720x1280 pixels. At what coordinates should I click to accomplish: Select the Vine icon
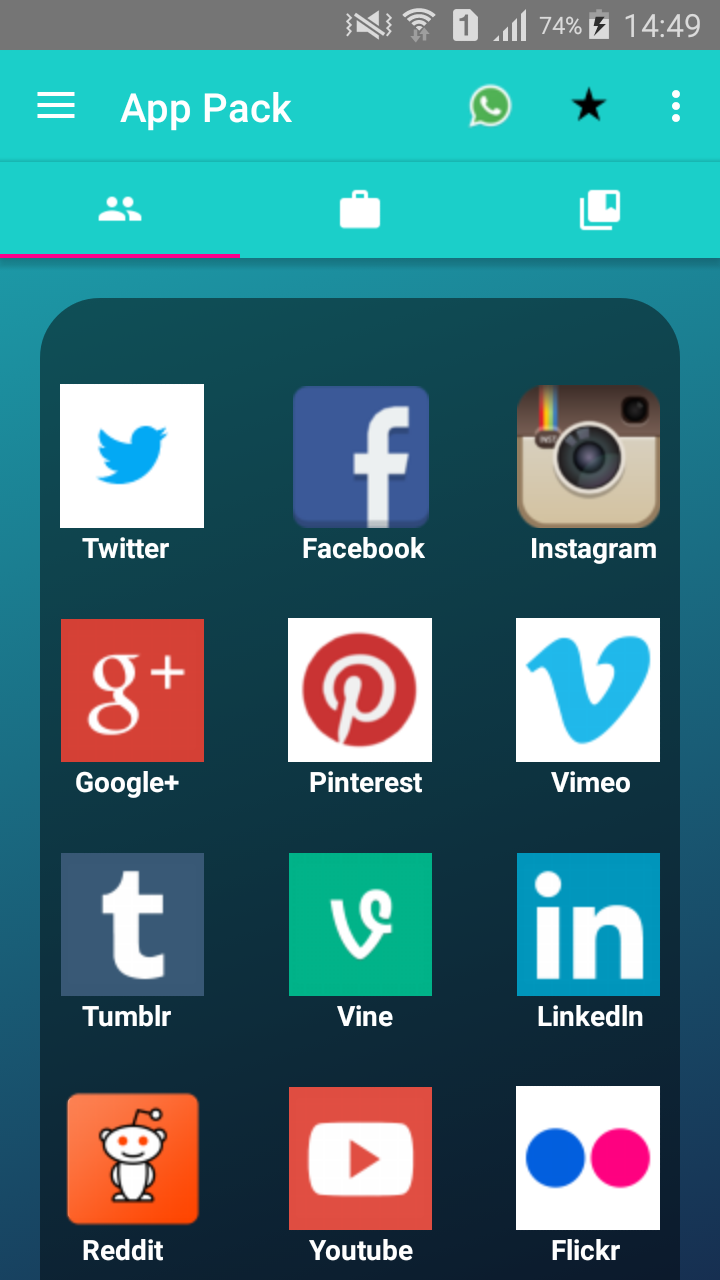[360, 923]
